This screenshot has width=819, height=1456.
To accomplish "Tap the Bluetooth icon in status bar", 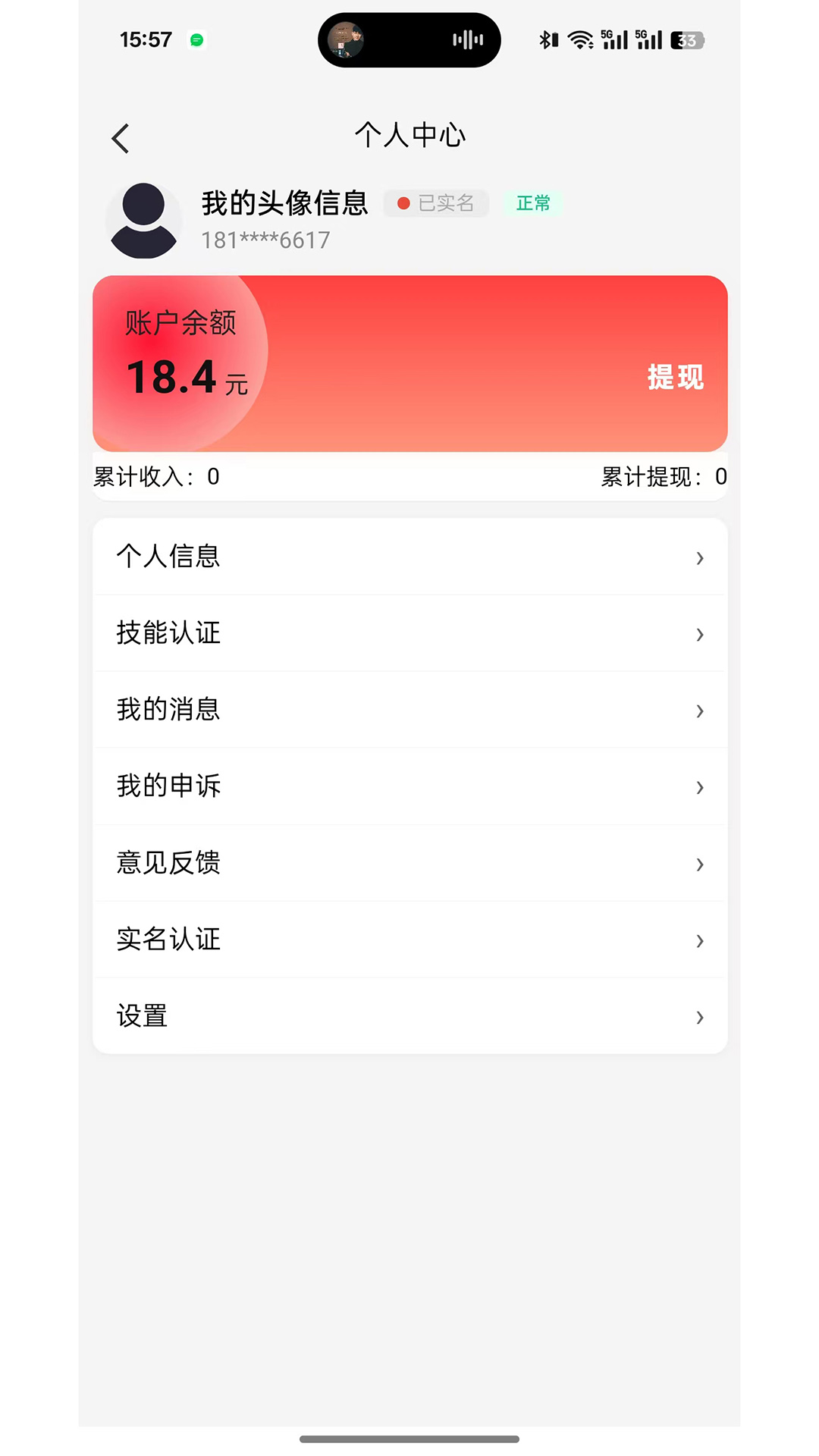I will click(548, 39).
